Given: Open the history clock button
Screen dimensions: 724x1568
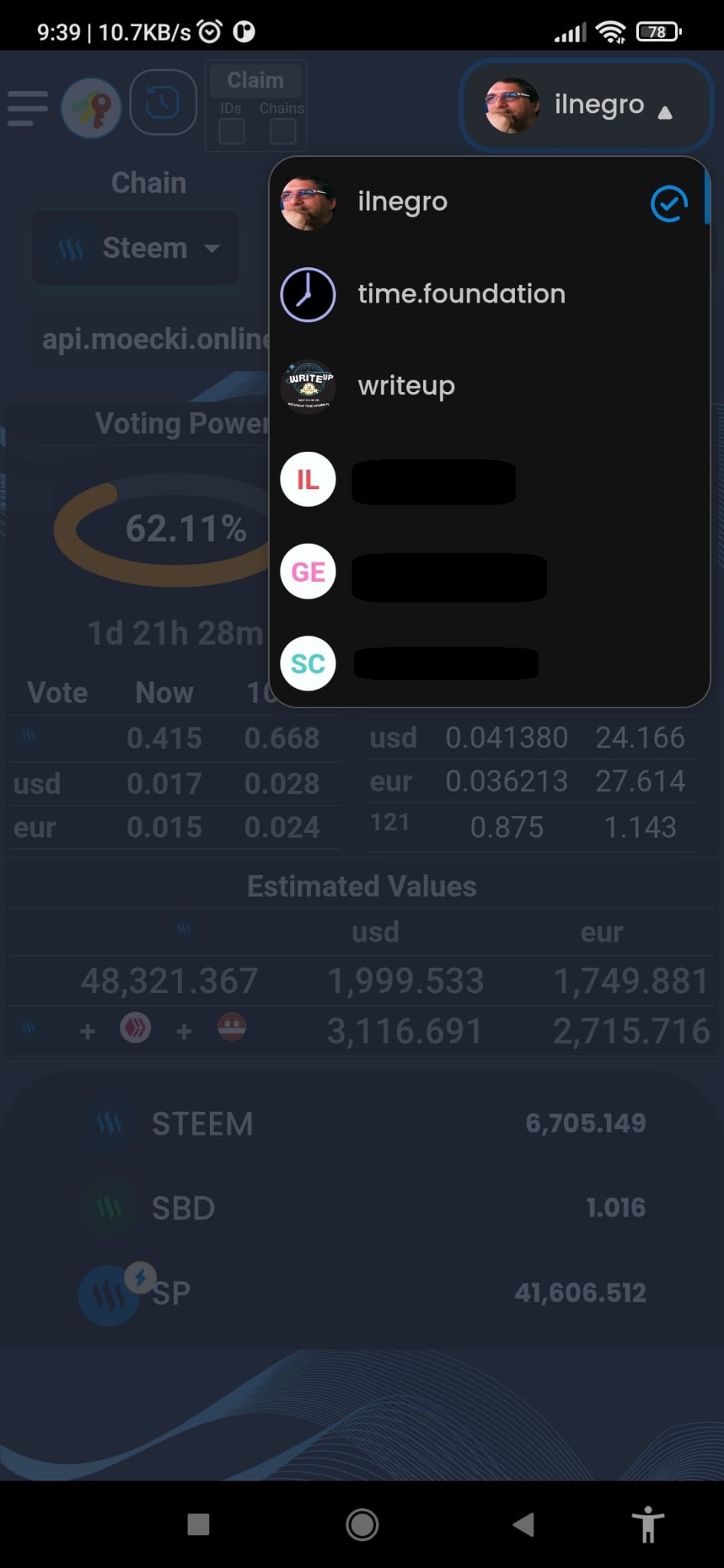Looking at the screenshot, I should coord(162,103).
